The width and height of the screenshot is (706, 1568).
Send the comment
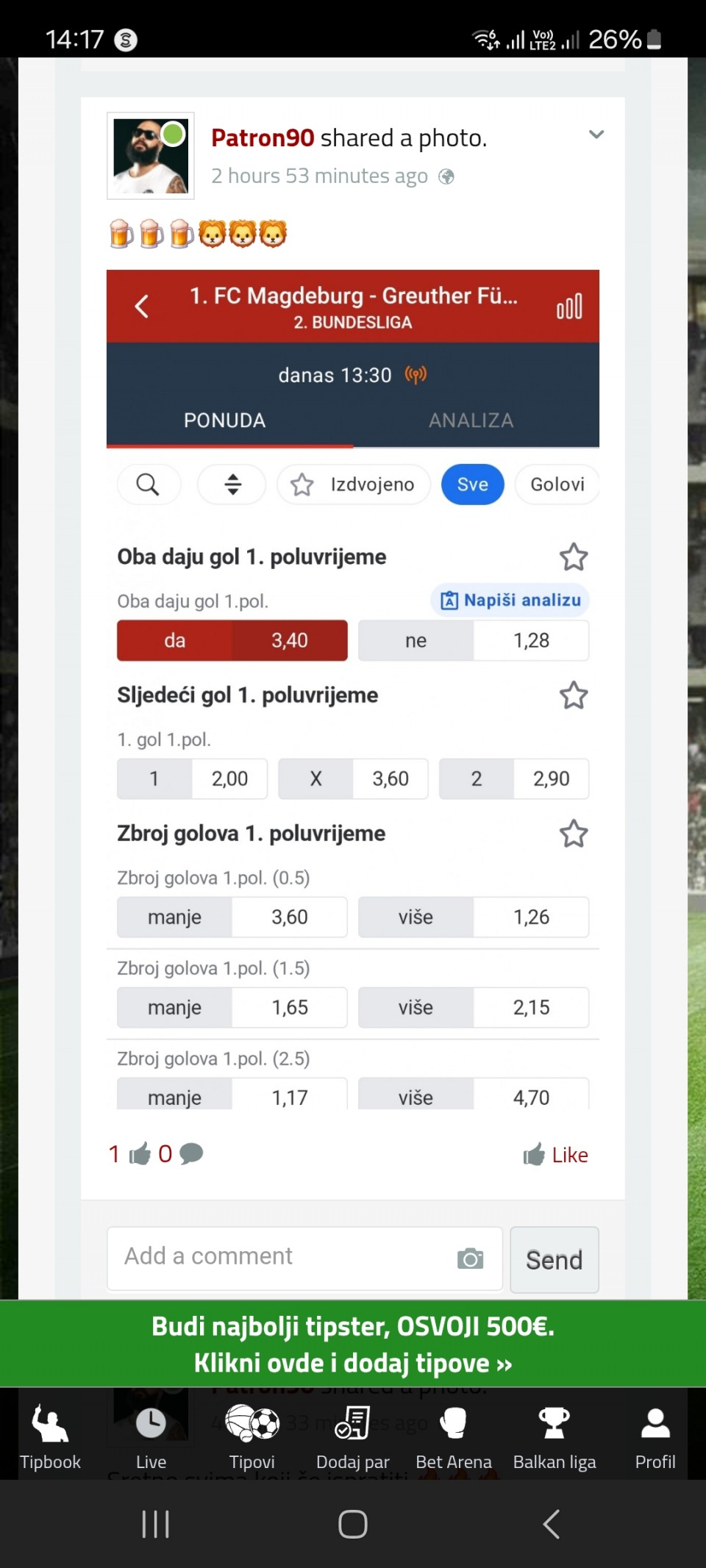(554, 1260)
